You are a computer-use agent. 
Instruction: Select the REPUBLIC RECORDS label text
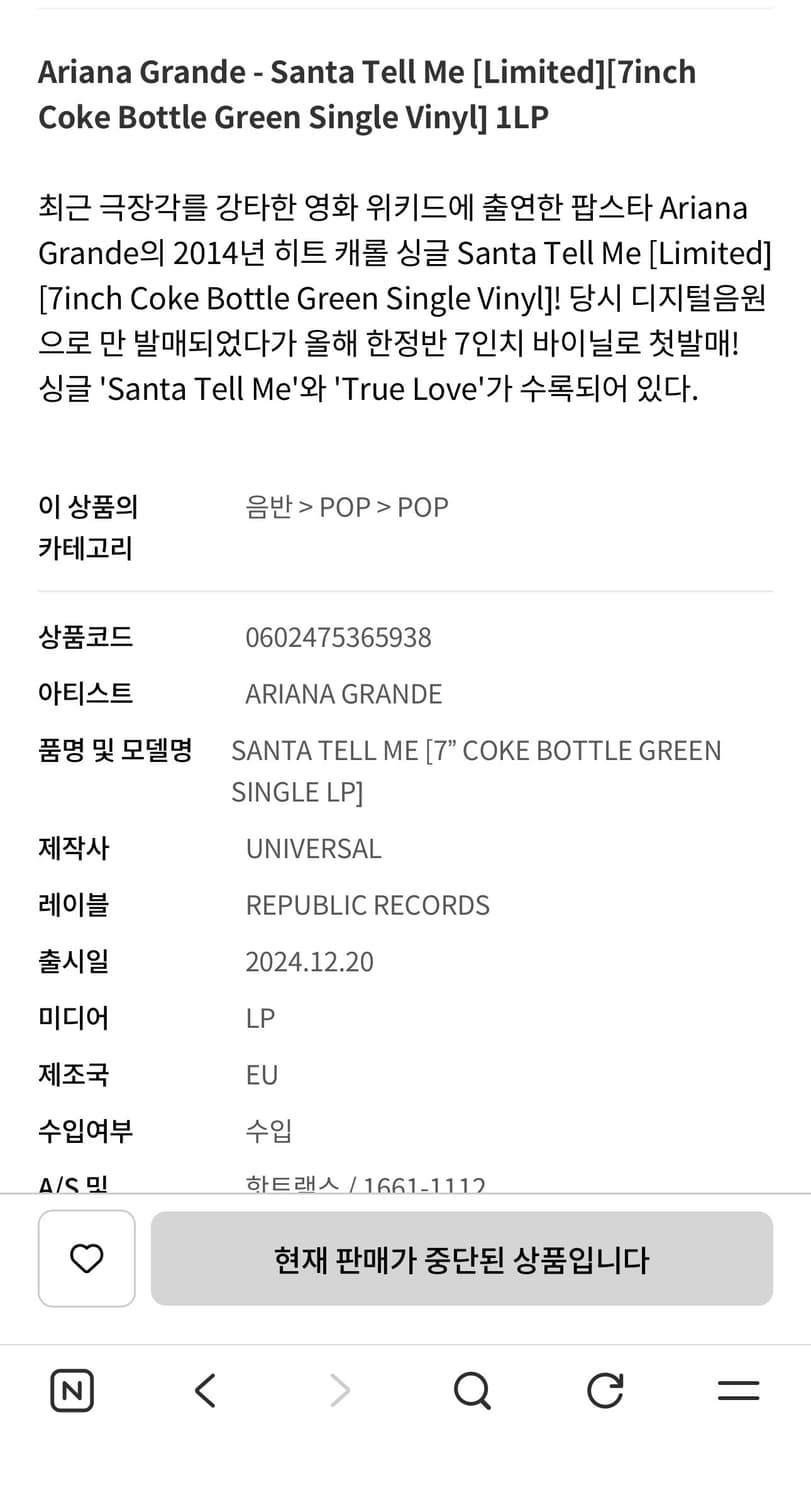tap(368, 903)
